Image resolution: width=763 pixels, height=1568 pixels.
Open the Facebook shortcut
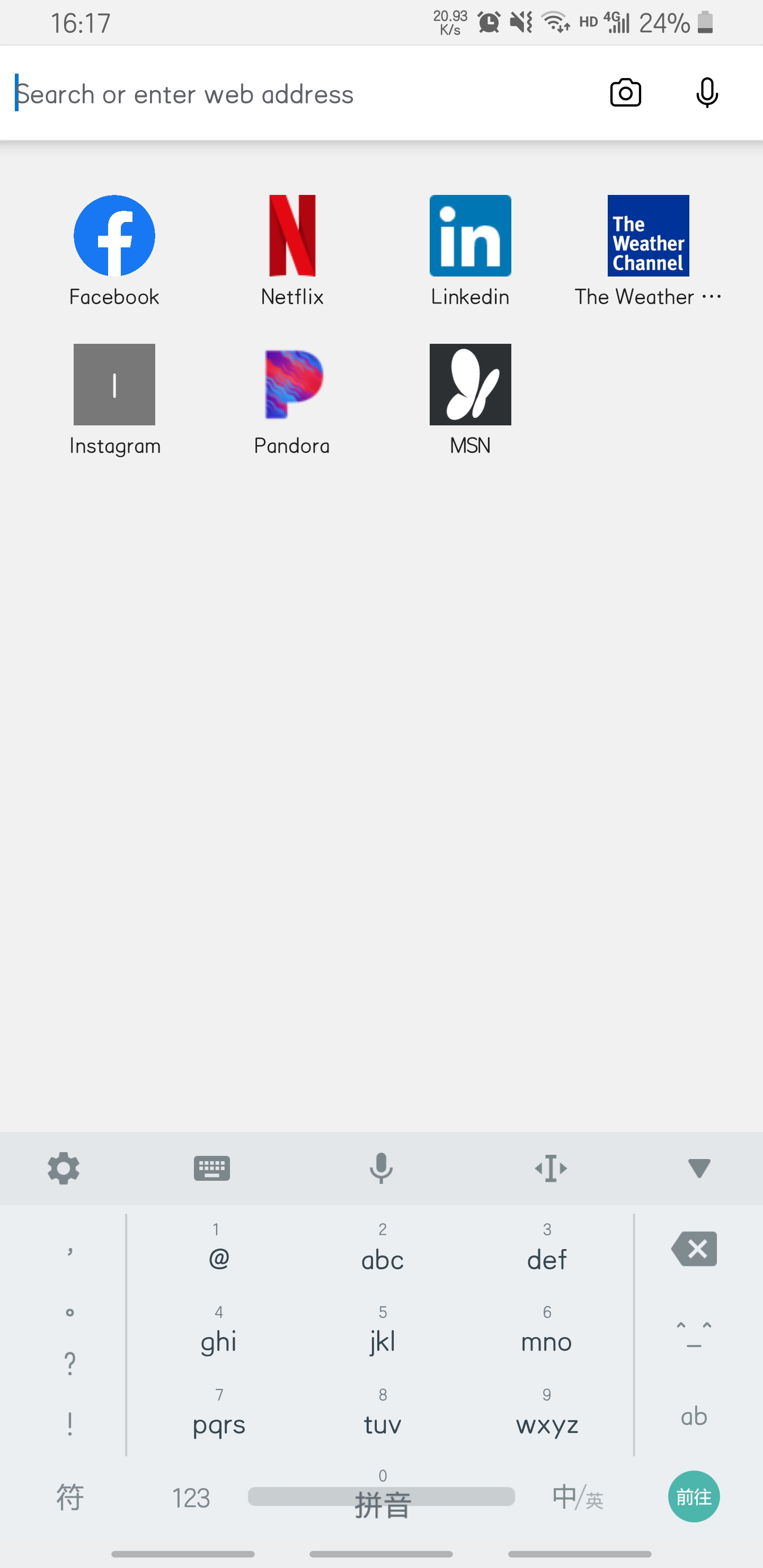[x=114, y=251]
